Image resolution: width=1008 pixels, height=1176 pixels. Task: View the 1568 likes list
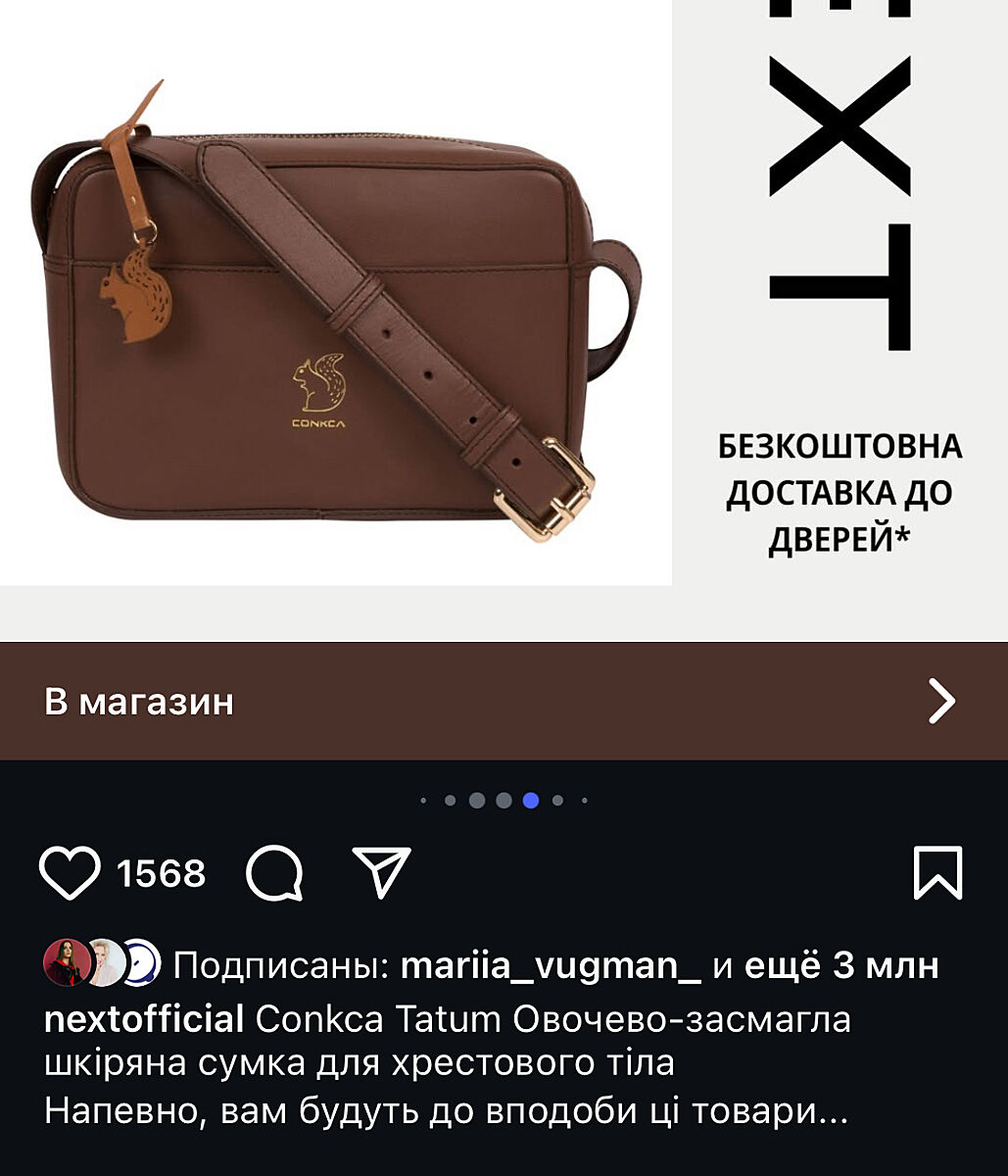coord(162,873)
